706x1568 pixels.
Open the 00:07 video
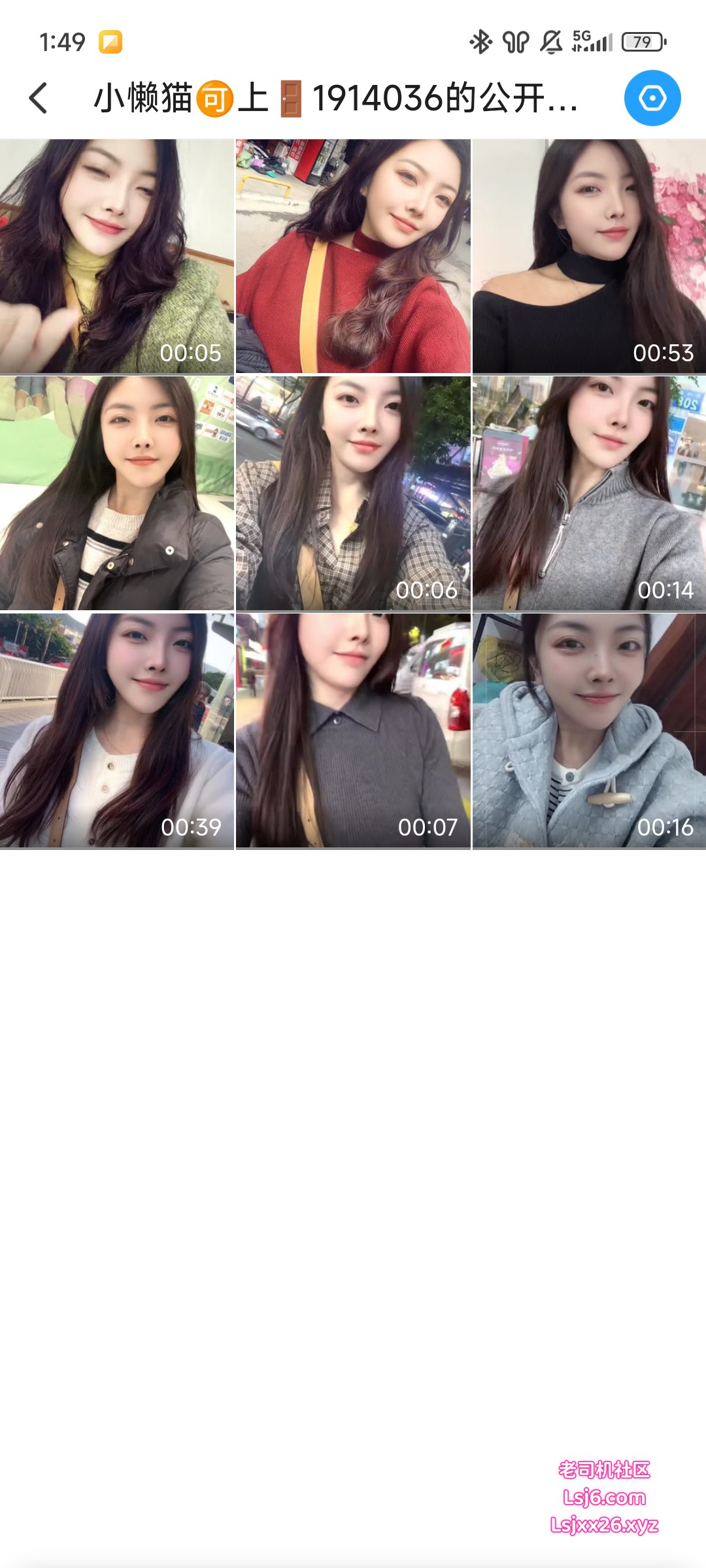click(353, 730)
